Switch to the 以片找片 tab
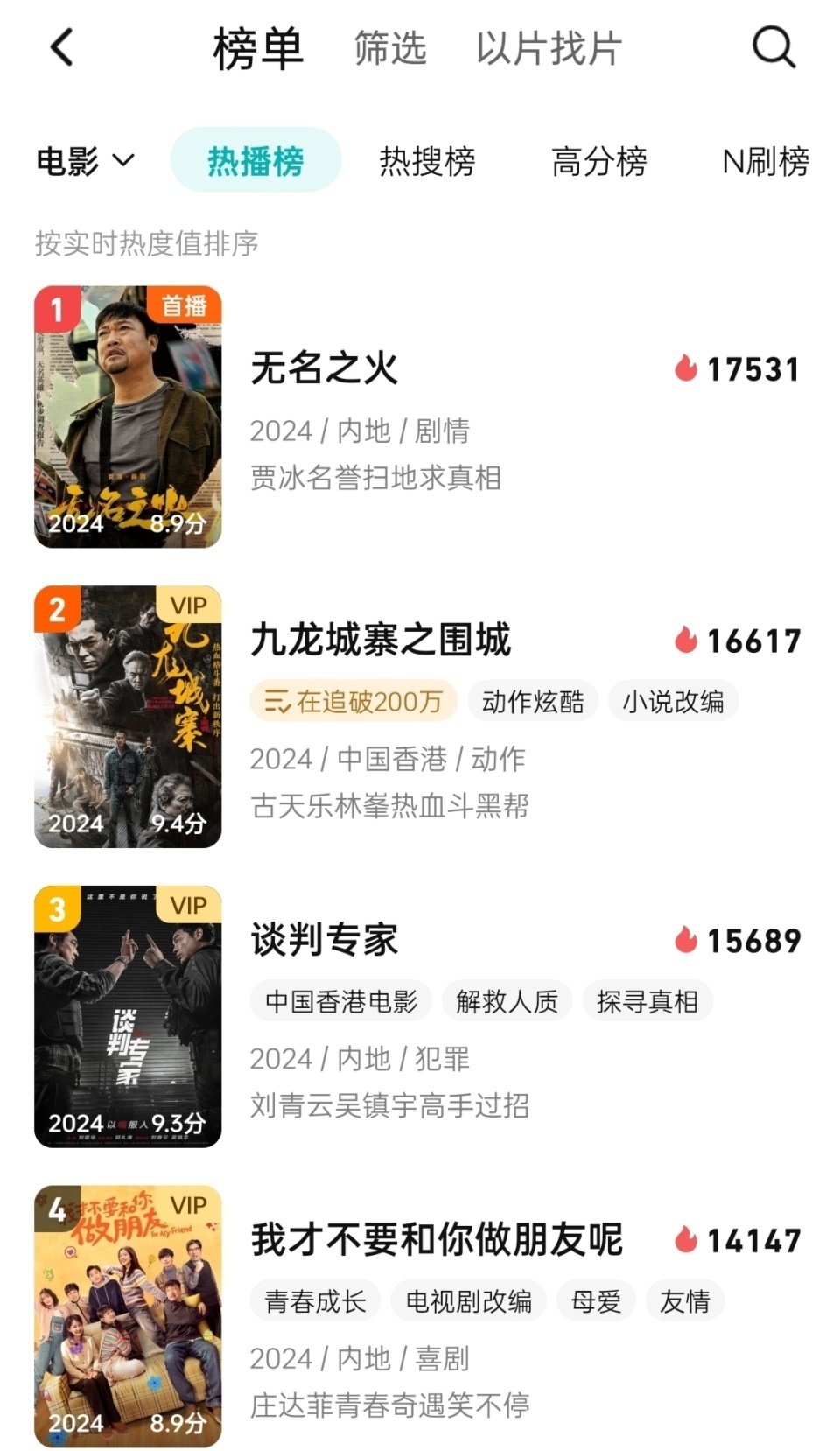The width and height of the screenshot is (840, 1451). 549,48
